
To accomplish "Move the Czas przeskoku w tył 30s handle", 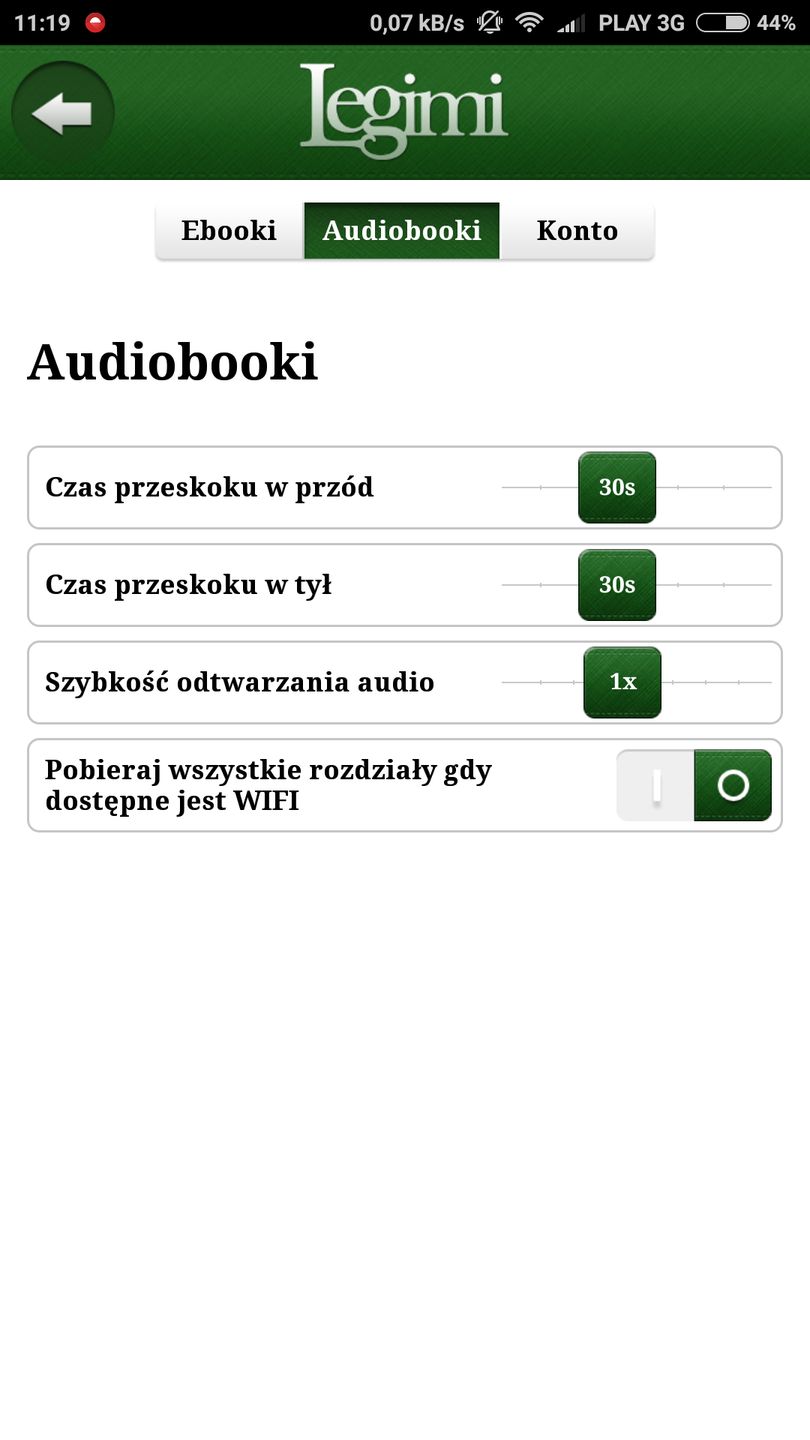I will pyautogui.click(x=617, y=585).
